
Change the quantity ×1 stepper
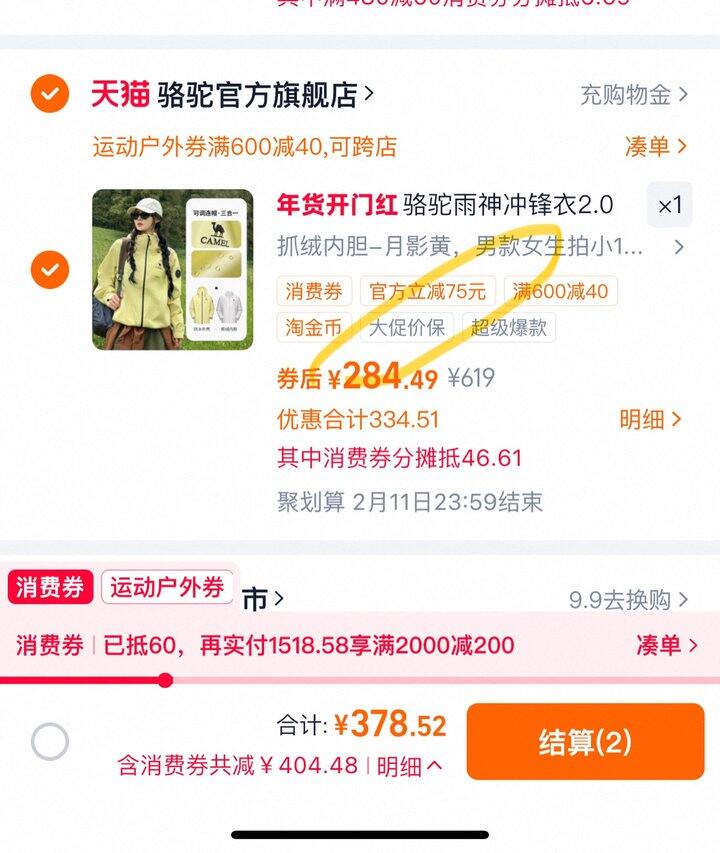[x=669, y=206]
